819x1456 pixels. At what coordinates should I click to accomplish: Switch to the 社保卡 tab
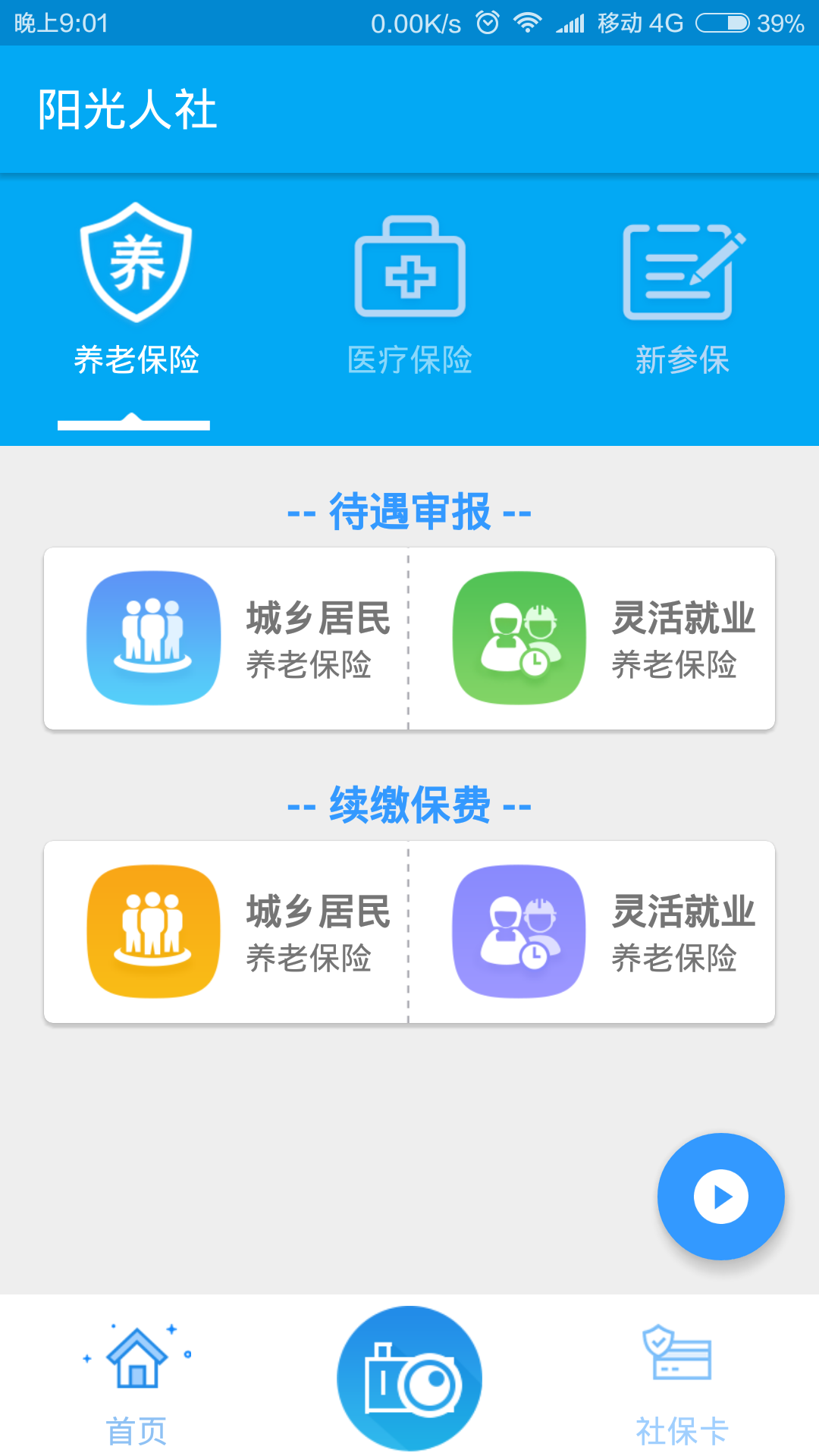(681, 1380)
